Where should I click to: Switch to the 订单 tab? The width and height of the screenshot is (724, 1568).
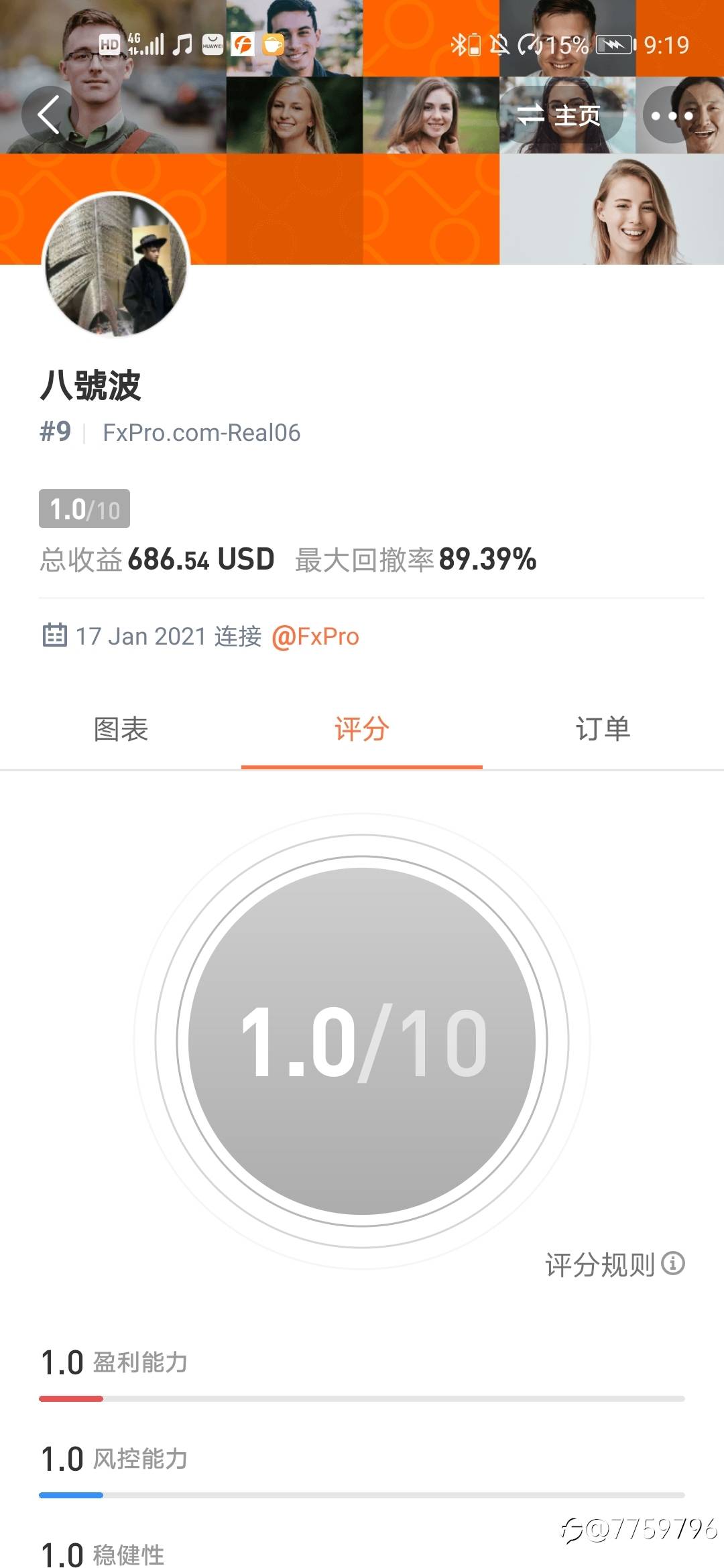pos(603,729)
